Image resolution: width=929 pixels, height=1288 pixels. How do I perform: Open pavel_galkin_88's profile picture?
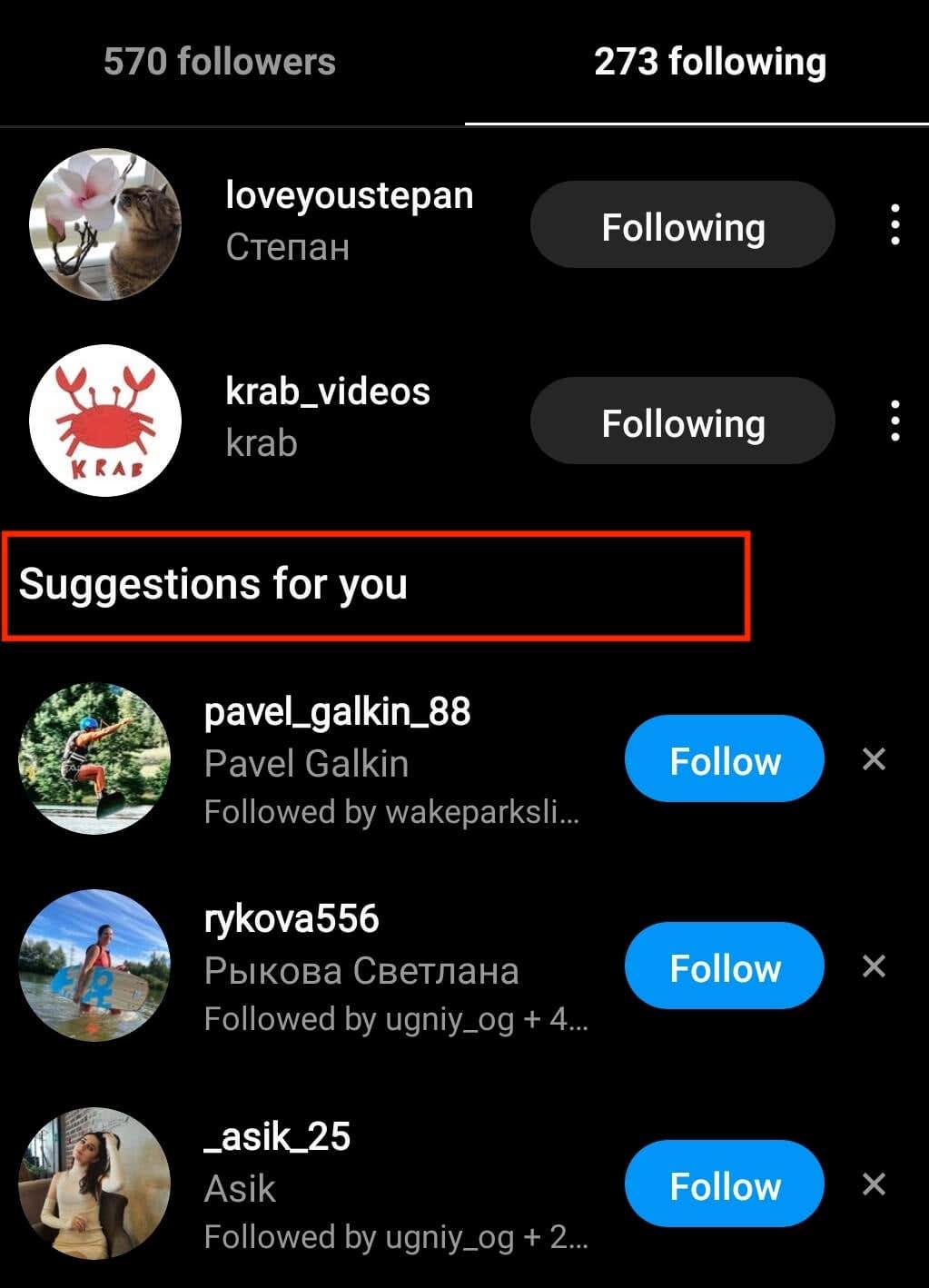pyautogui.click(x=94, y=758)
